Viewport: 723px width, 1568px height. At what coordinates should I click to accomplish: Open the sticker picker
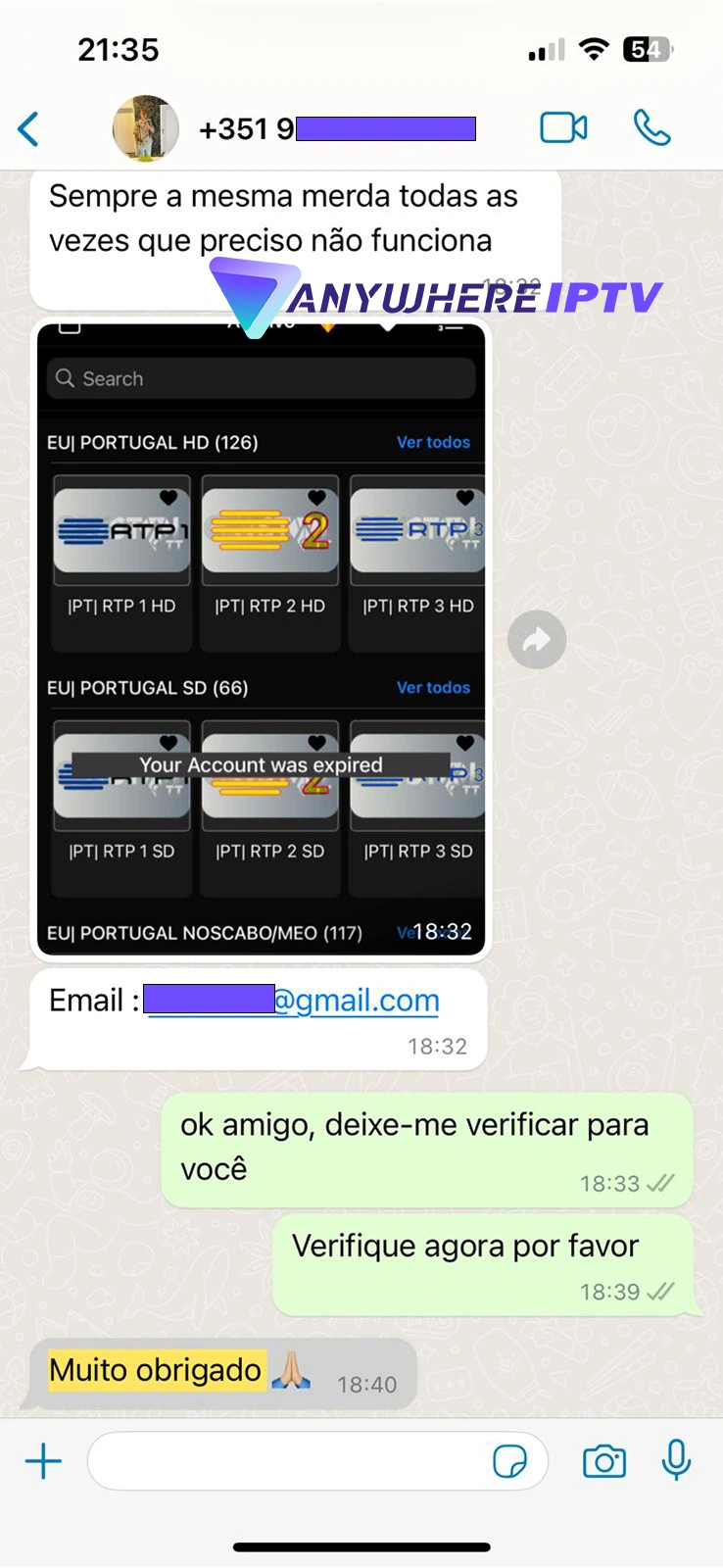click(x=509, y=1462)
